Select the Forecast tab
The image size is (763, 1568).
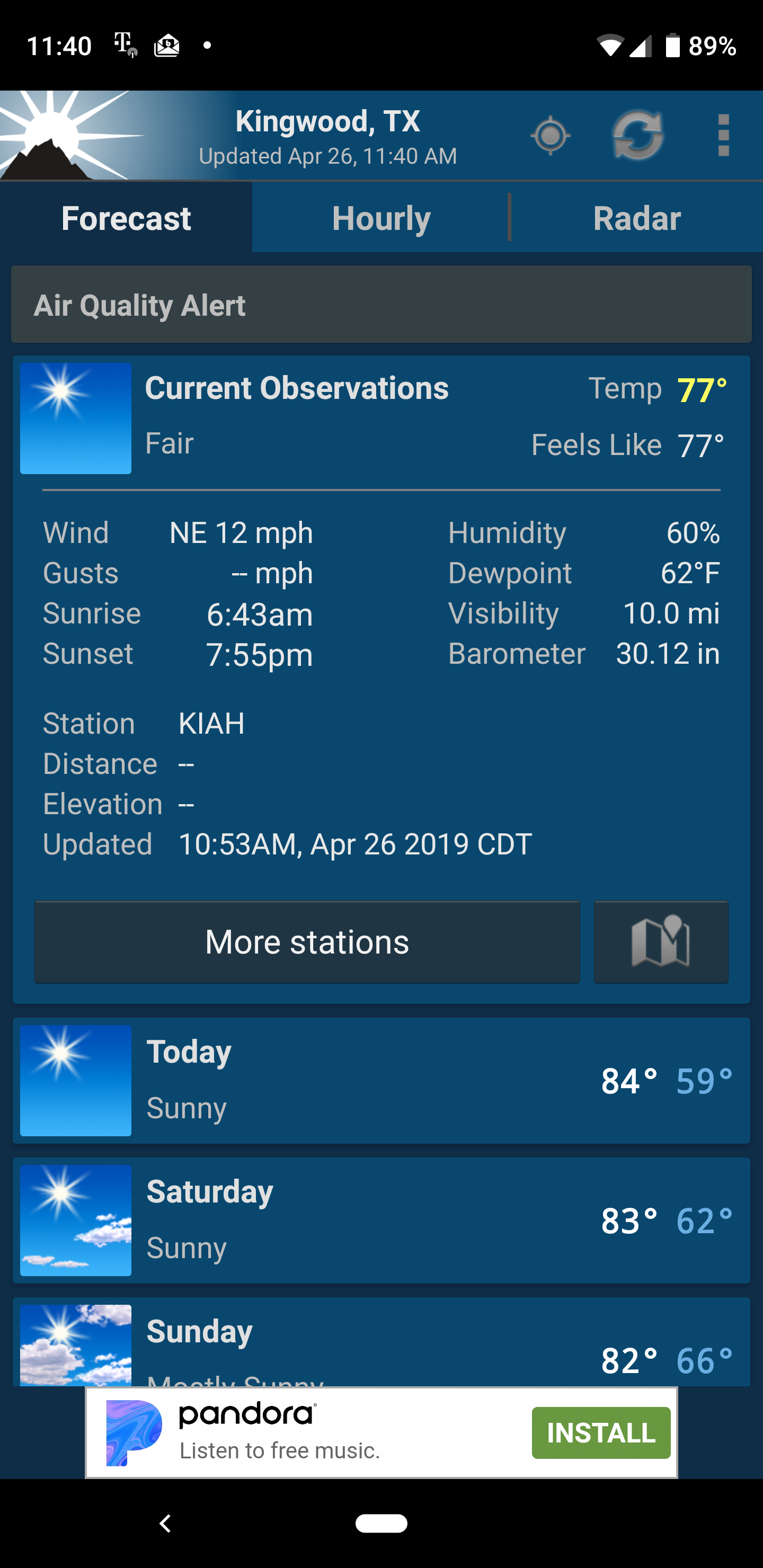coord(126,218)
